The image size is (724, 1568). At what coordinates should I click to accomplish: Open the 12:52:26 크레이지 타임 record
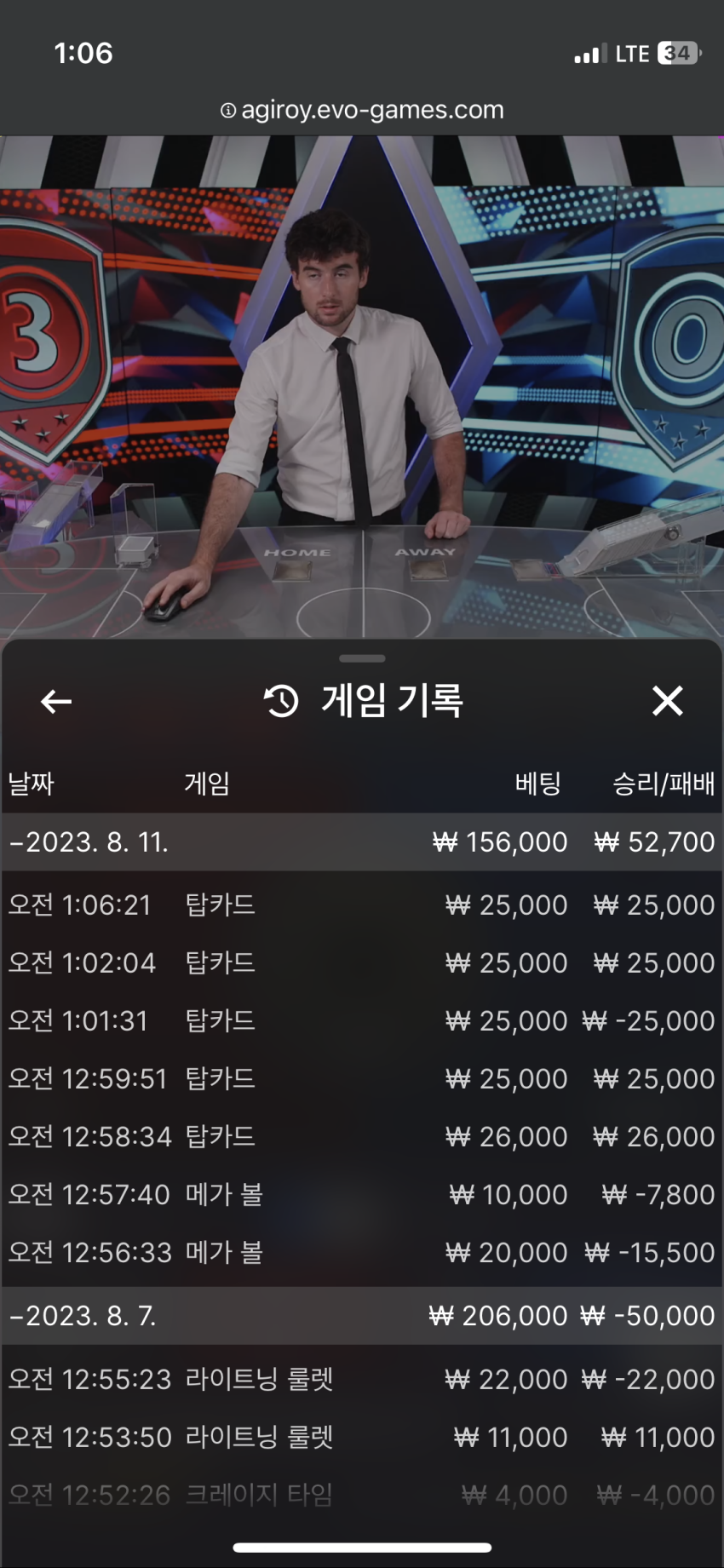point(362,1495)
